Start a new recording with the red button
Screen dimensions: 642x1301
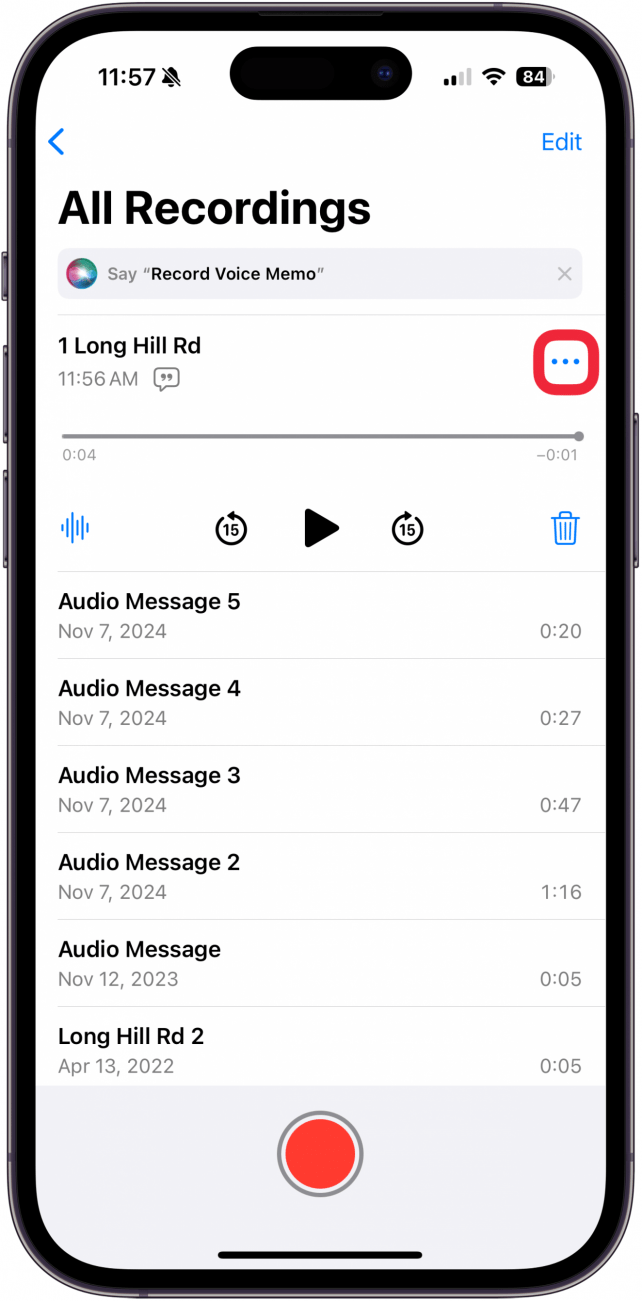pos(320,1153)
